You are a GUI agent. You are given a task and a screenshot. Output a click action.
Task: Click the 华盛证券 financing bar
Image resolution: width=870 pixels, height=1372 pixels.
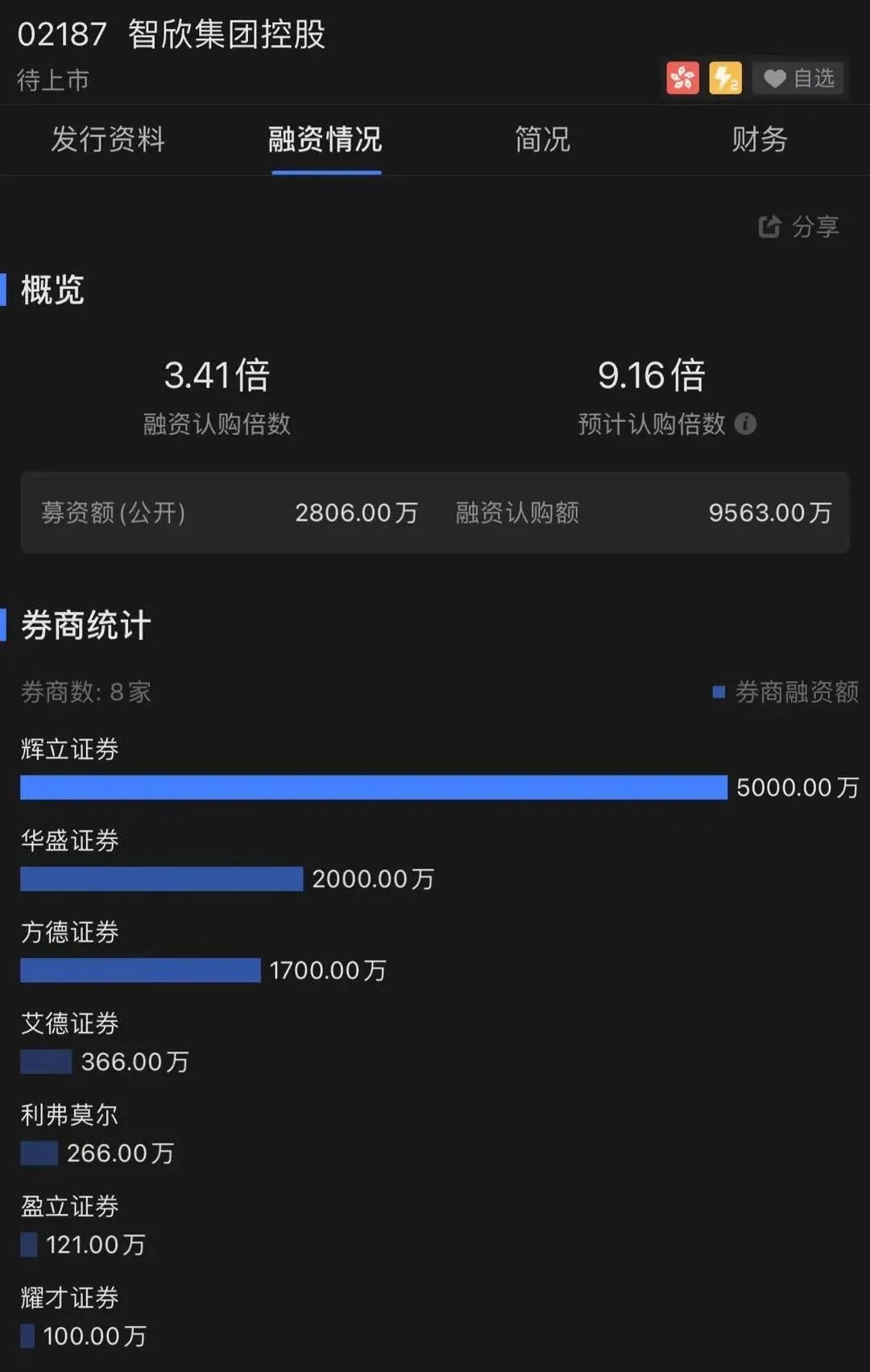tap(161, 879)
